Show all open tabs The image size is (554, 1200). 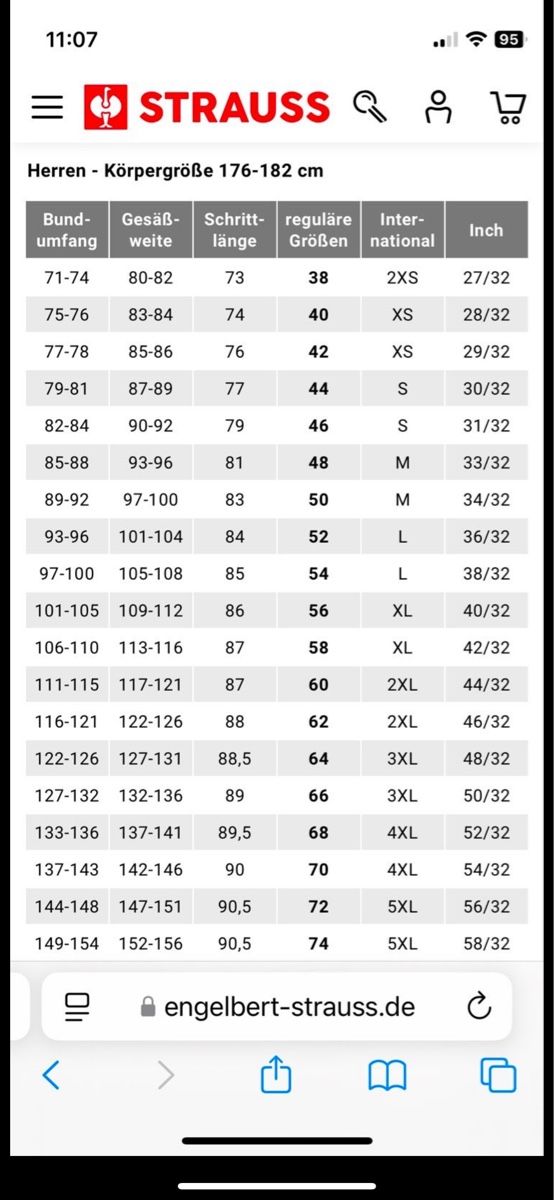498,1075
